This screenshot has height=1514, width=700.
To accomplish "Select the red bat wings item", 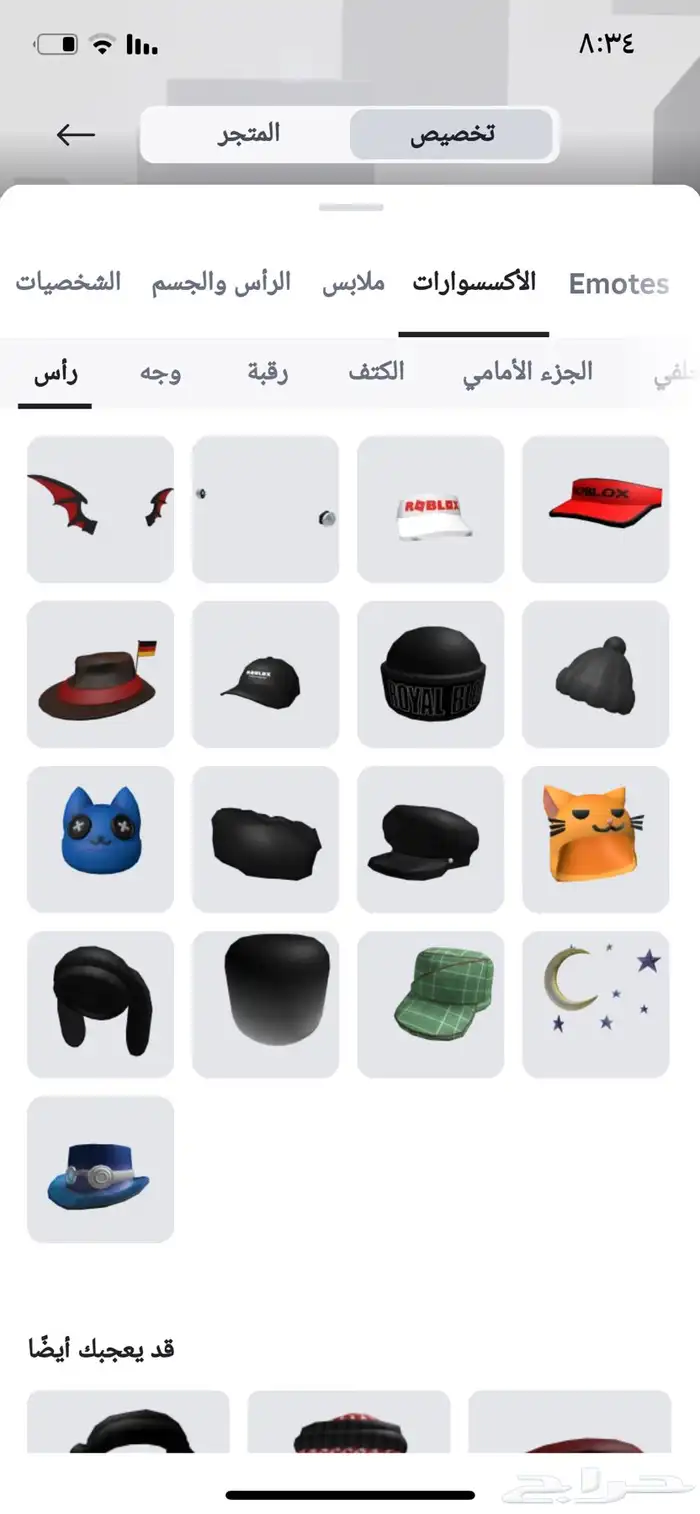I will click(x=100, y=509).
